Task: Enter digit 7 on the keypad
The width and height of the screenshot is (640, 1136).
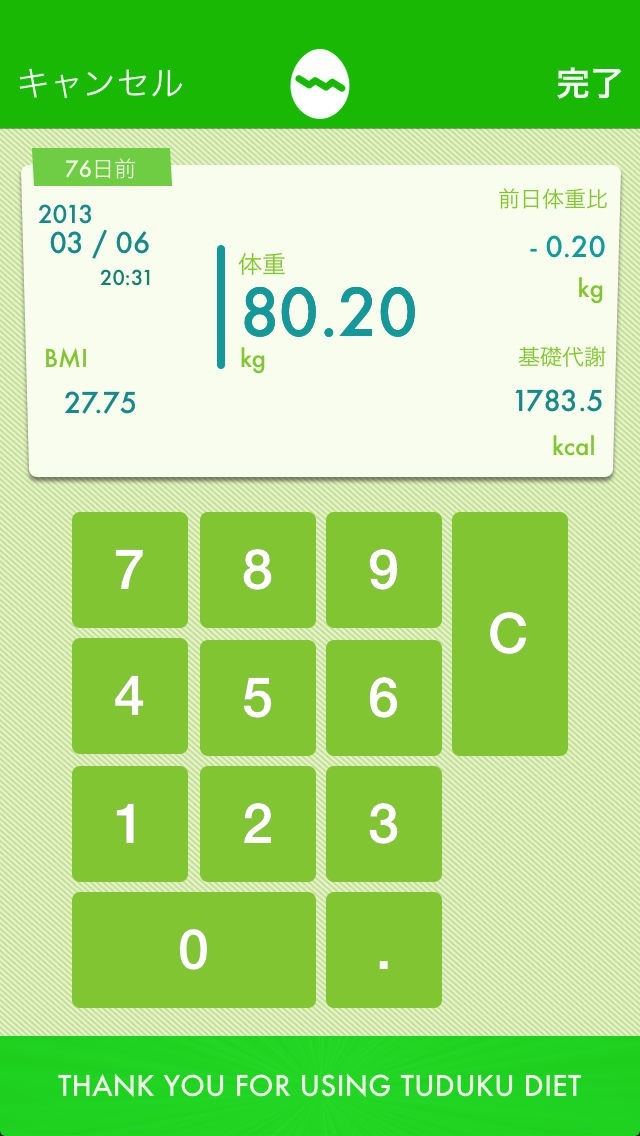Action: pos(130,570)
